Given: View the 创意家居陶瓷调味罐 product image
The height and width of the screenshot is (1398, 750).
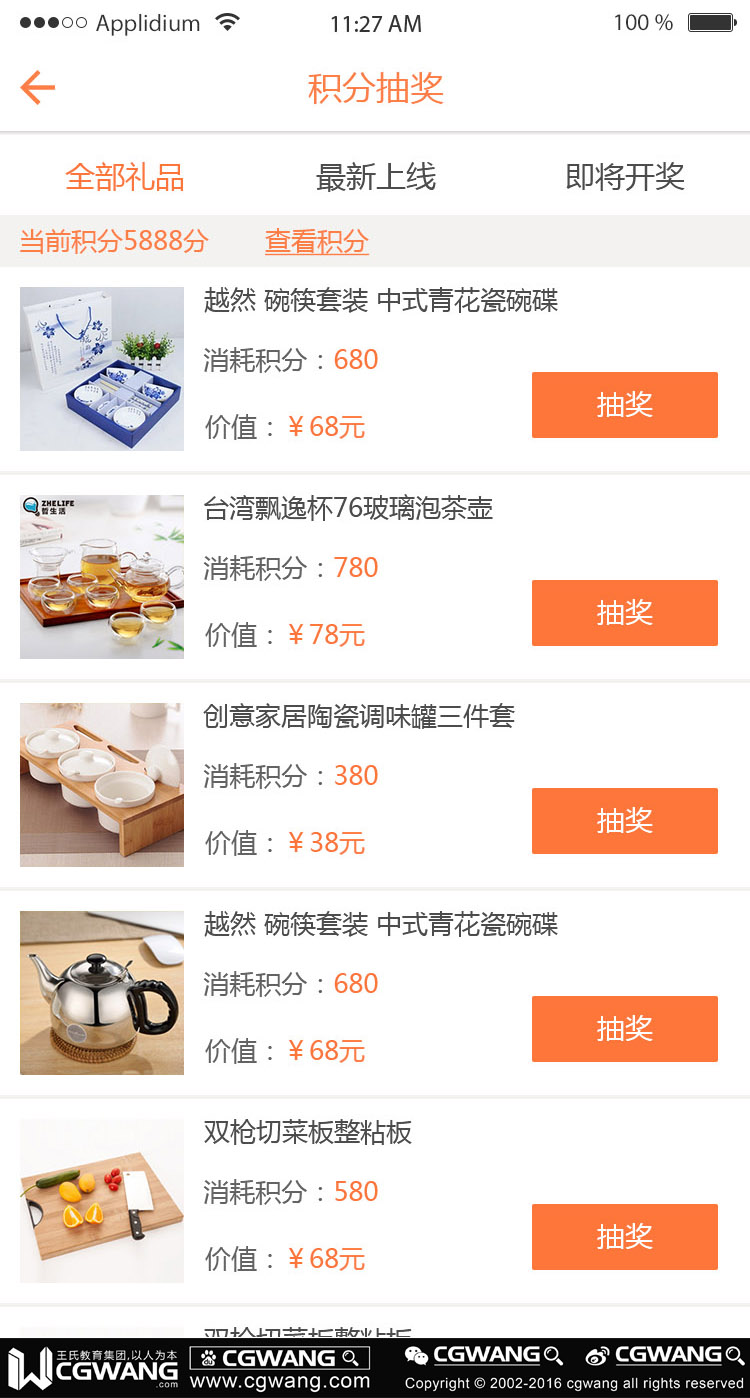Looking at the screenshot, I should pyautogui.click(x=102, y=785).
